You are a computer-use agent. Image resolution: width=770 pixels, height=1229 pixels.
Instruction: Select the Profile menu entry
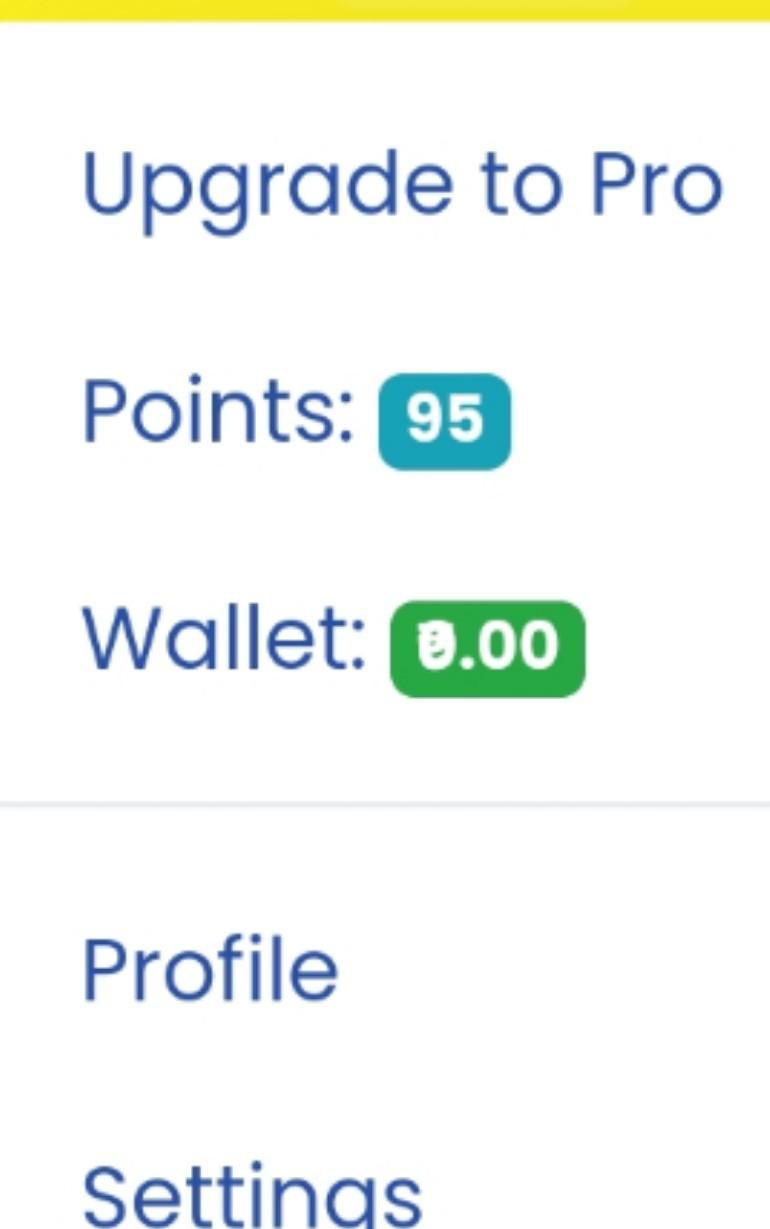[211, 965]
